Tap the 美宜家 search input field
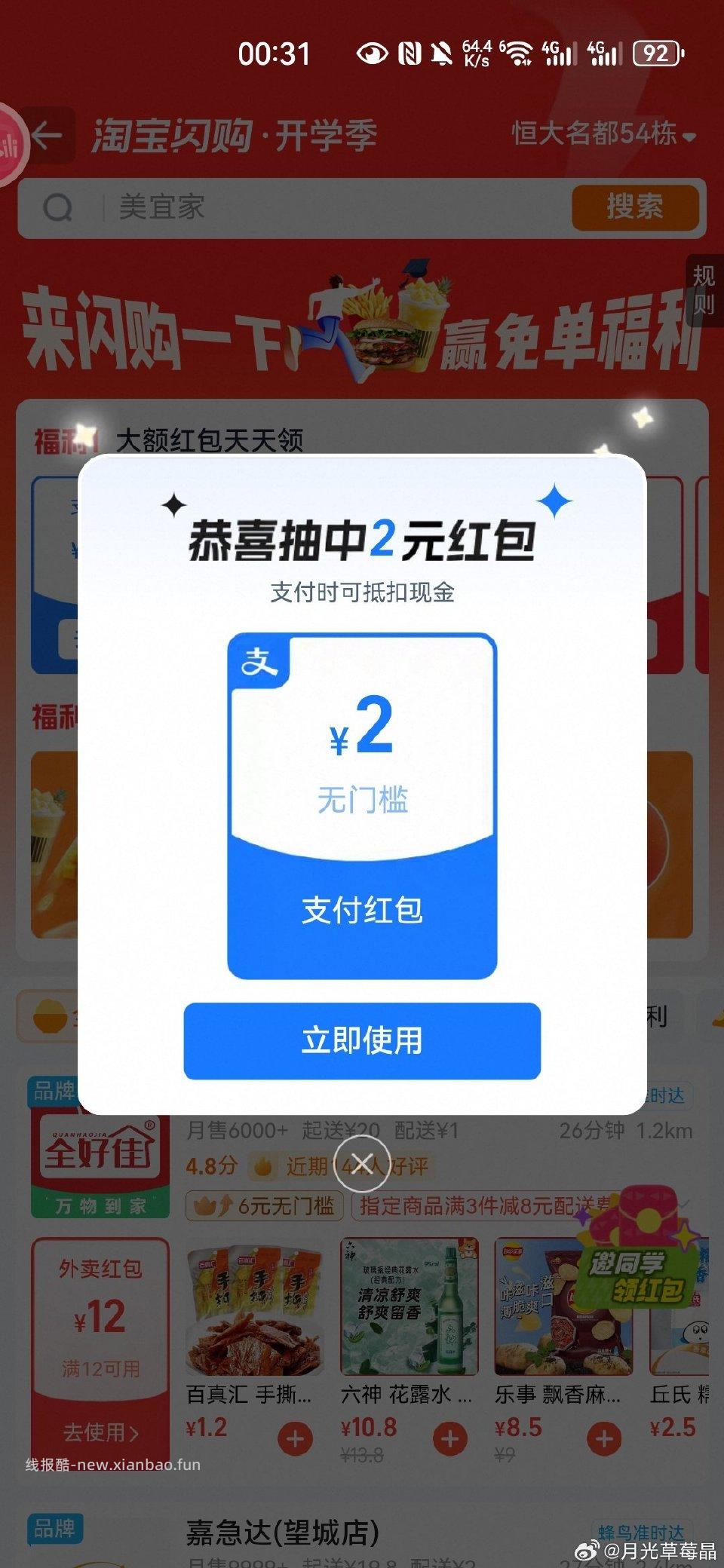This screenshot has height=1568, width=724. tap(226, 207)
